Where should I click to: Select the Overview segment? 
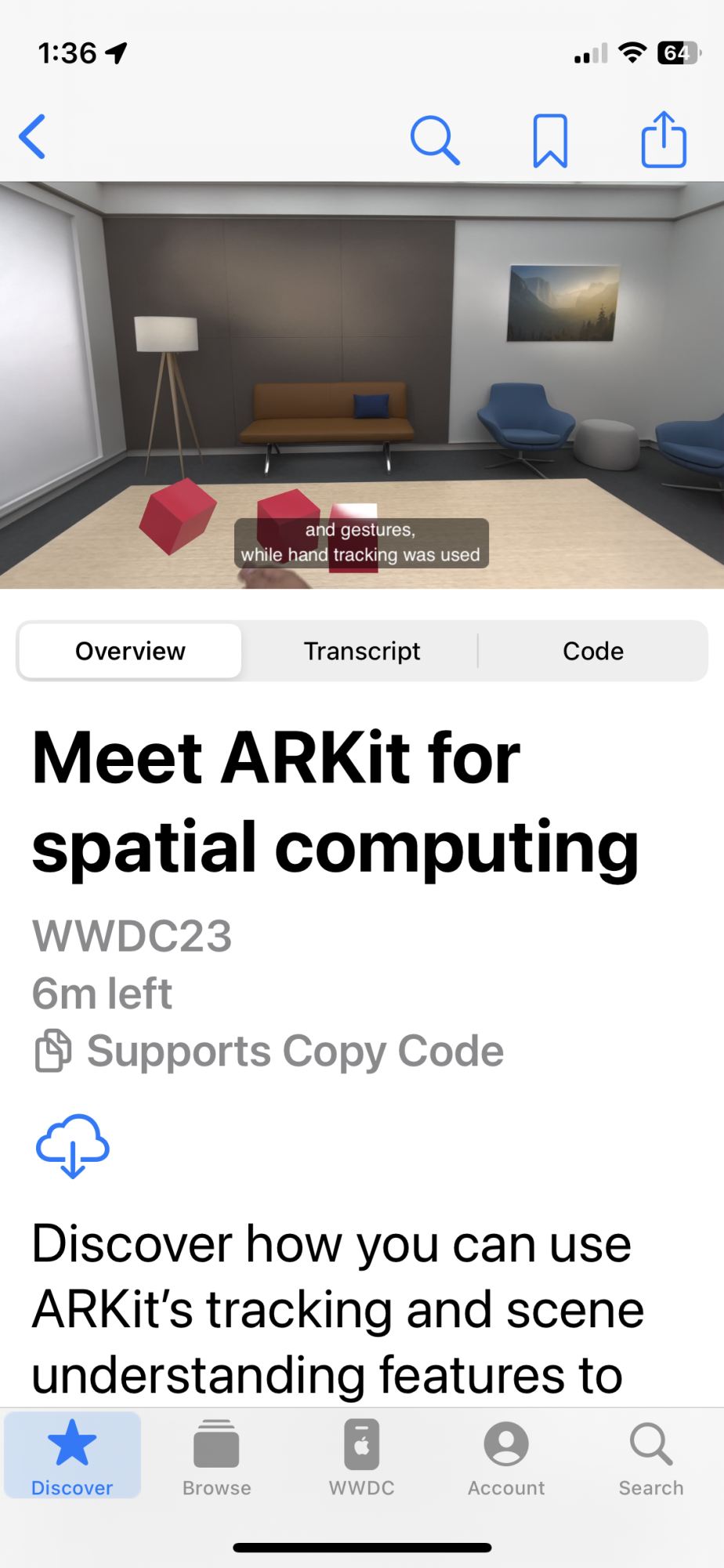(x=130, y=651)
